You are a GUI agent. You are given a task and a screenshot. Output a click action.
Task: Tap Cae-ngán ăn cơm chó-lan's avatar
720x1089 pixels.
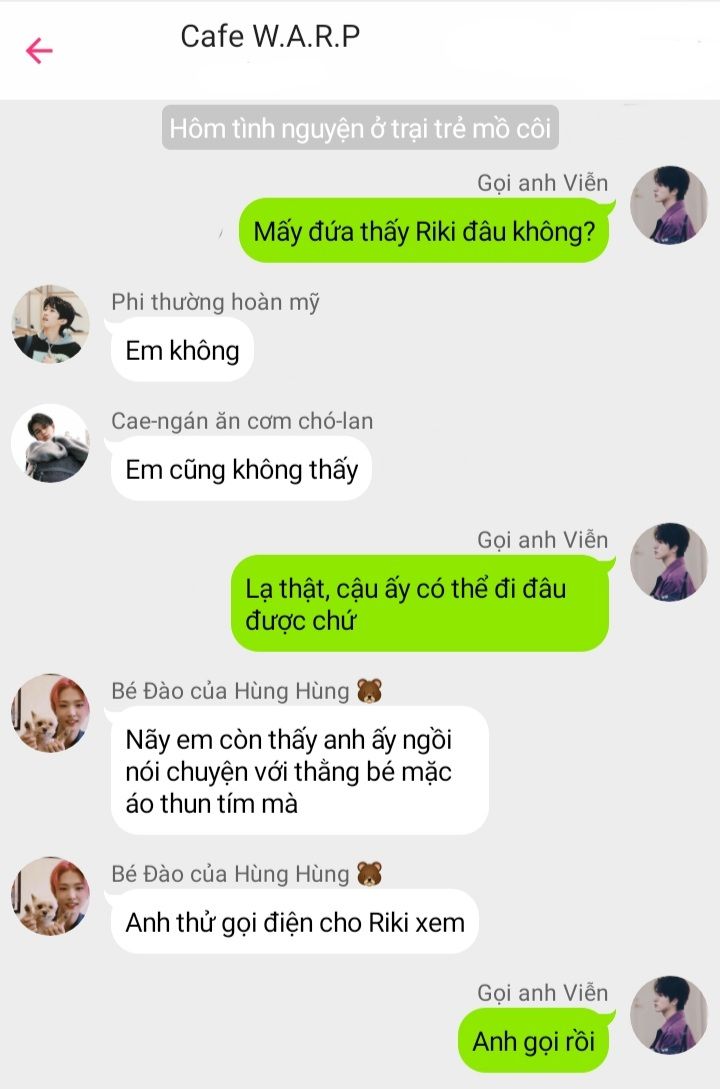[50, 443]
